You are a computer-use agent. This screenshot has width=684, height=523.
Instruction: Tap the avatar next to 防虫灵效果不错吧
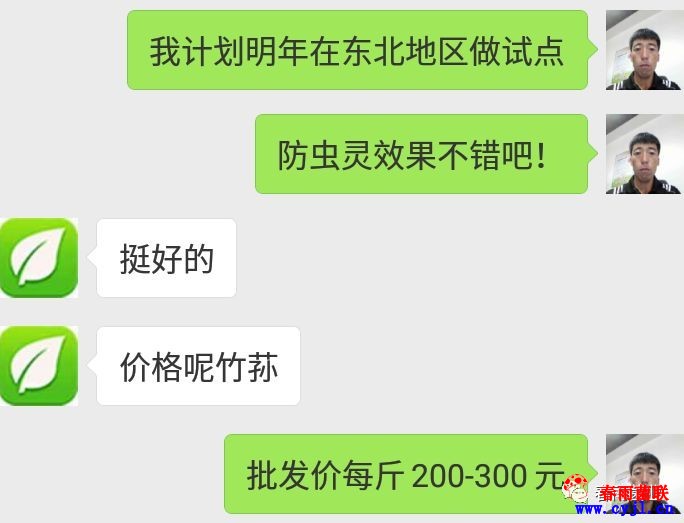[x=644, y=154]
